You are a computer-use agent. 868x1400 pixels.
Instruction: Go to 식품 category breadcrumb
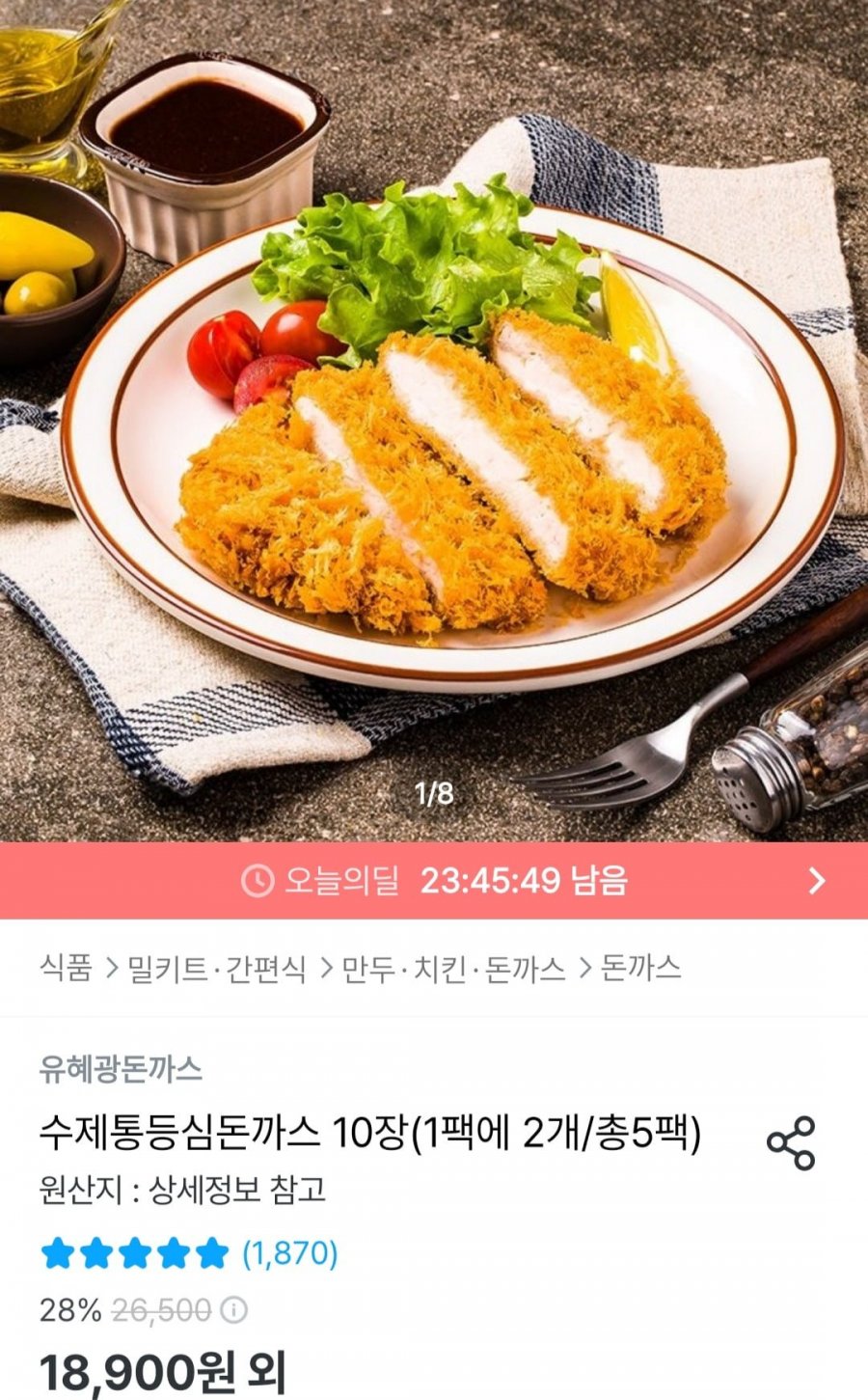[x=67, y=968]
